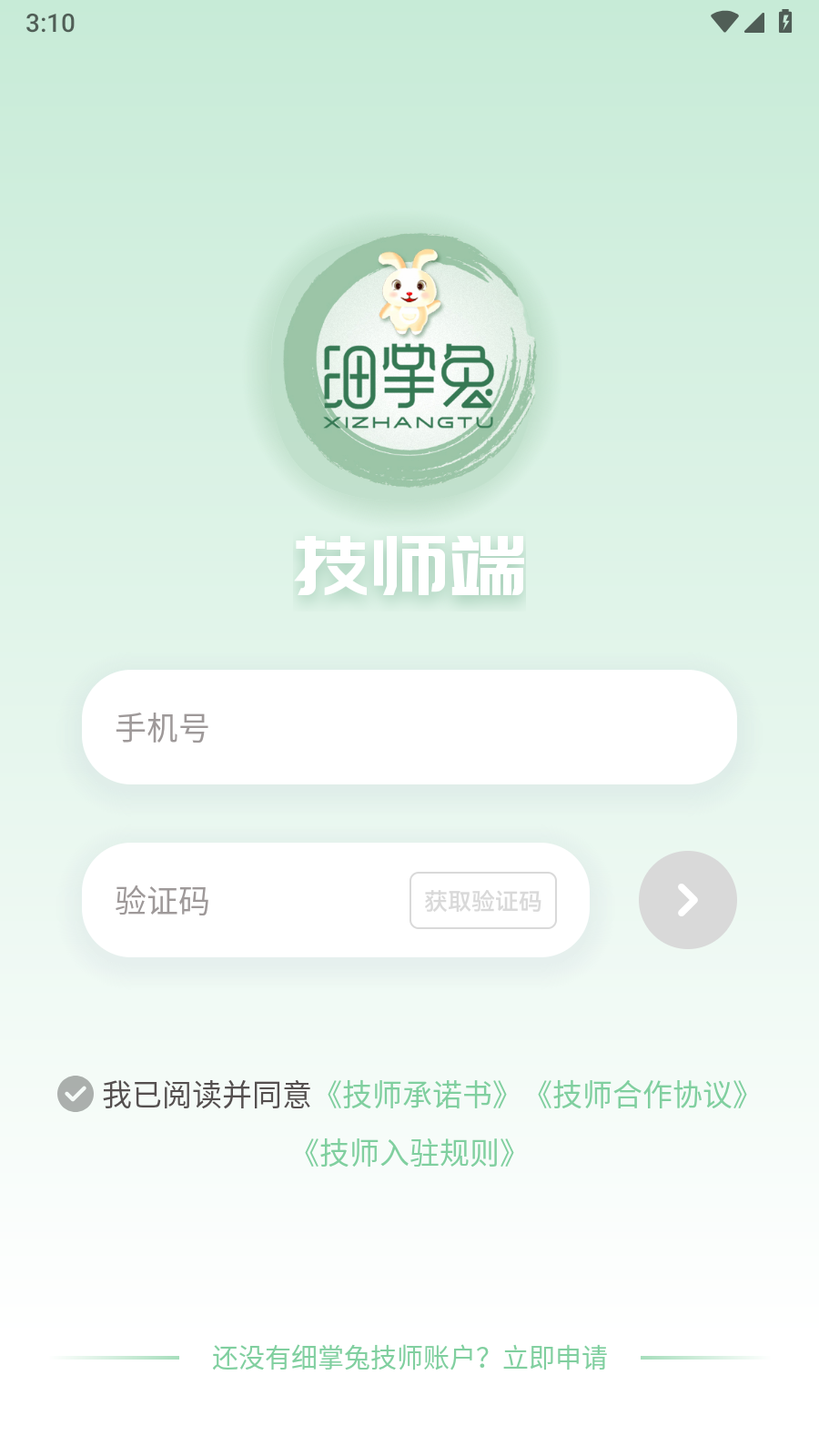Open the 《技师承诺书》 link
The width and height of the screenshot is (819, 1456).
418,1095
